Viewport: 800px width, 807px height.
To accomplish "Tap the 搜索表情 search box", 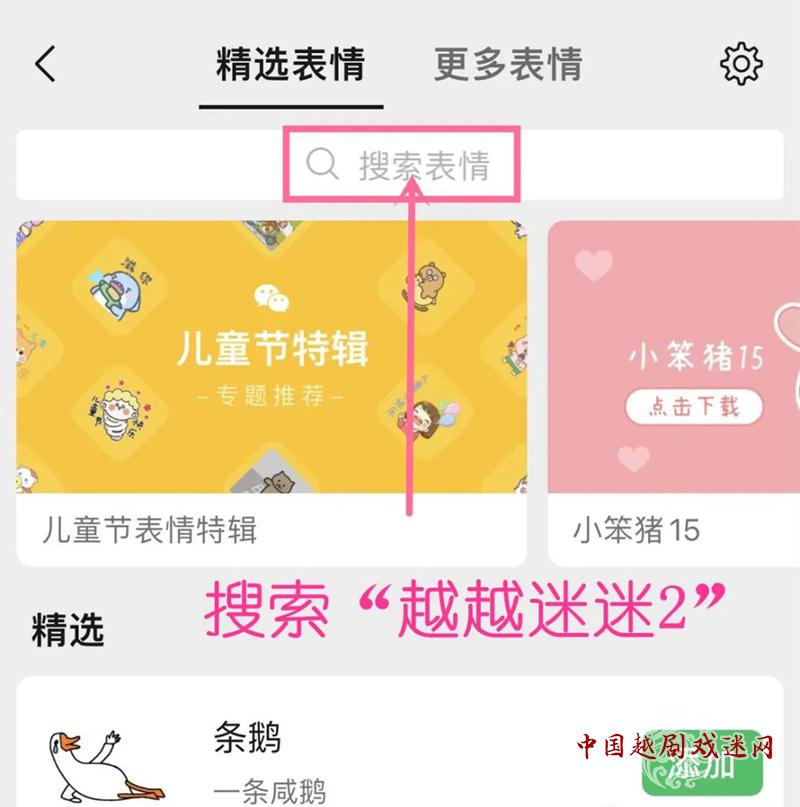I will tap(400, 165).
